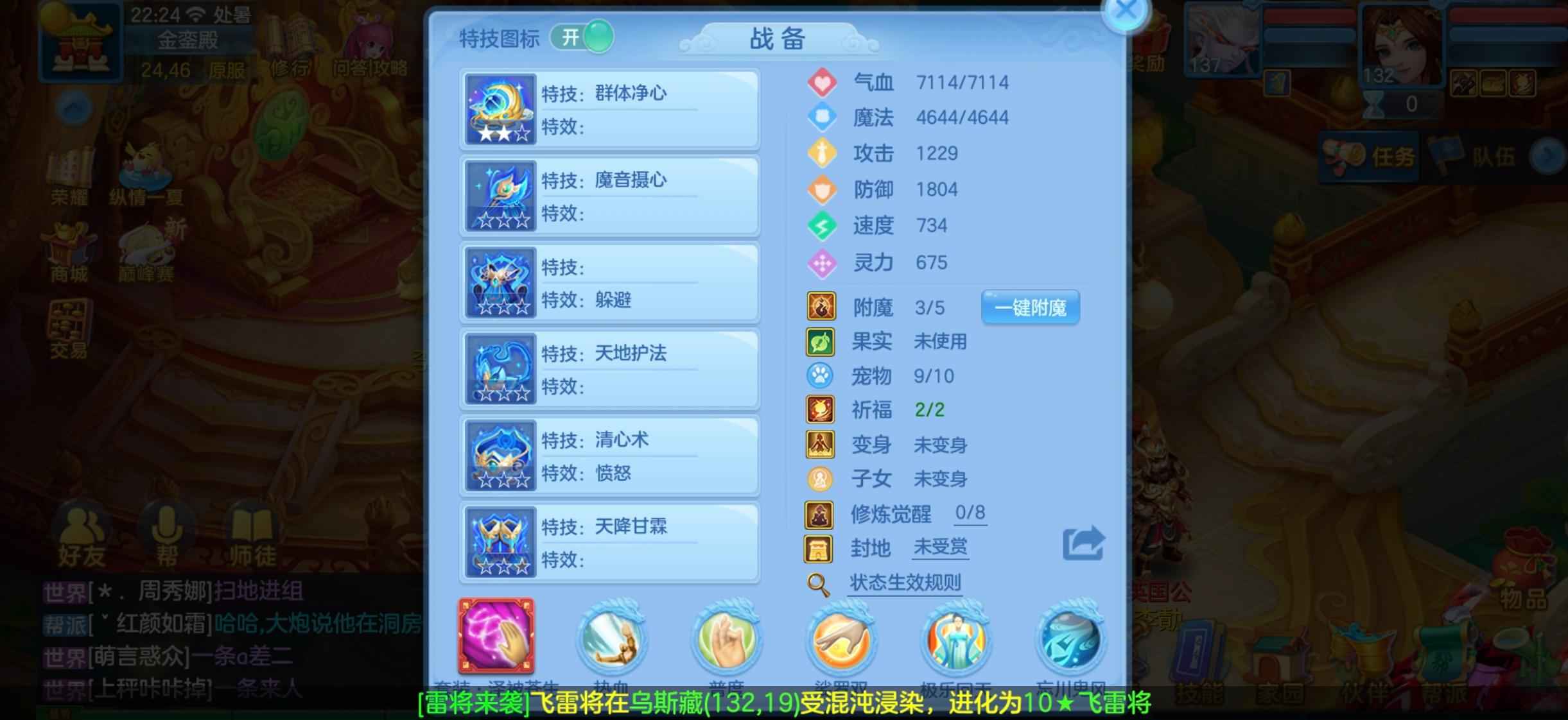Open the 群体净心 equipment card

609,110
